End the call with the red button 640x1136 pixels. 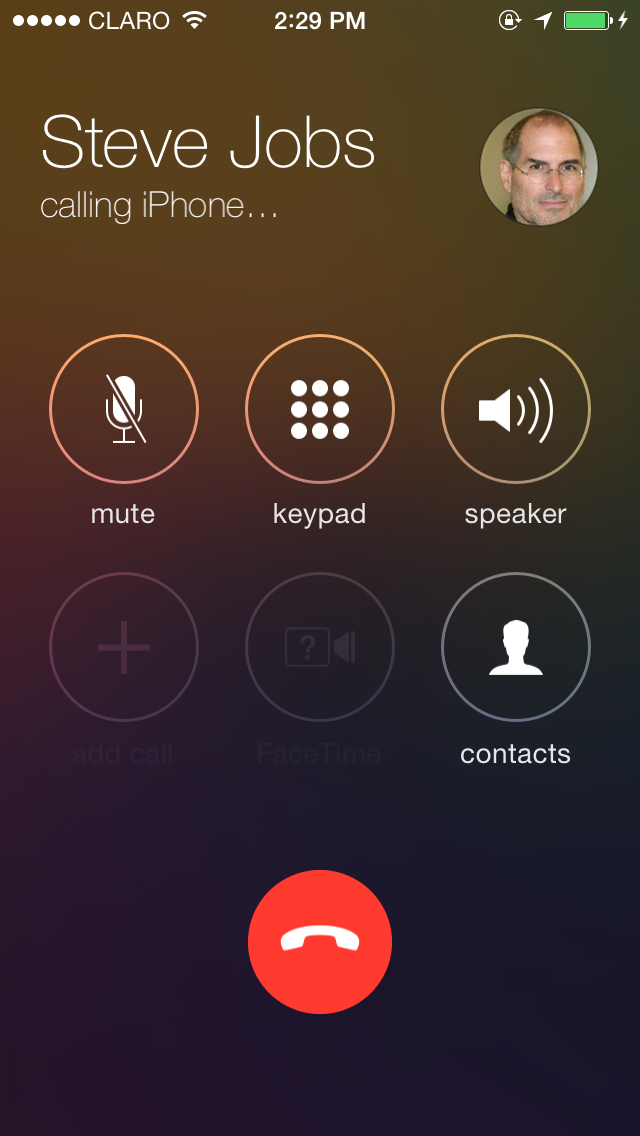coord(320,941)
